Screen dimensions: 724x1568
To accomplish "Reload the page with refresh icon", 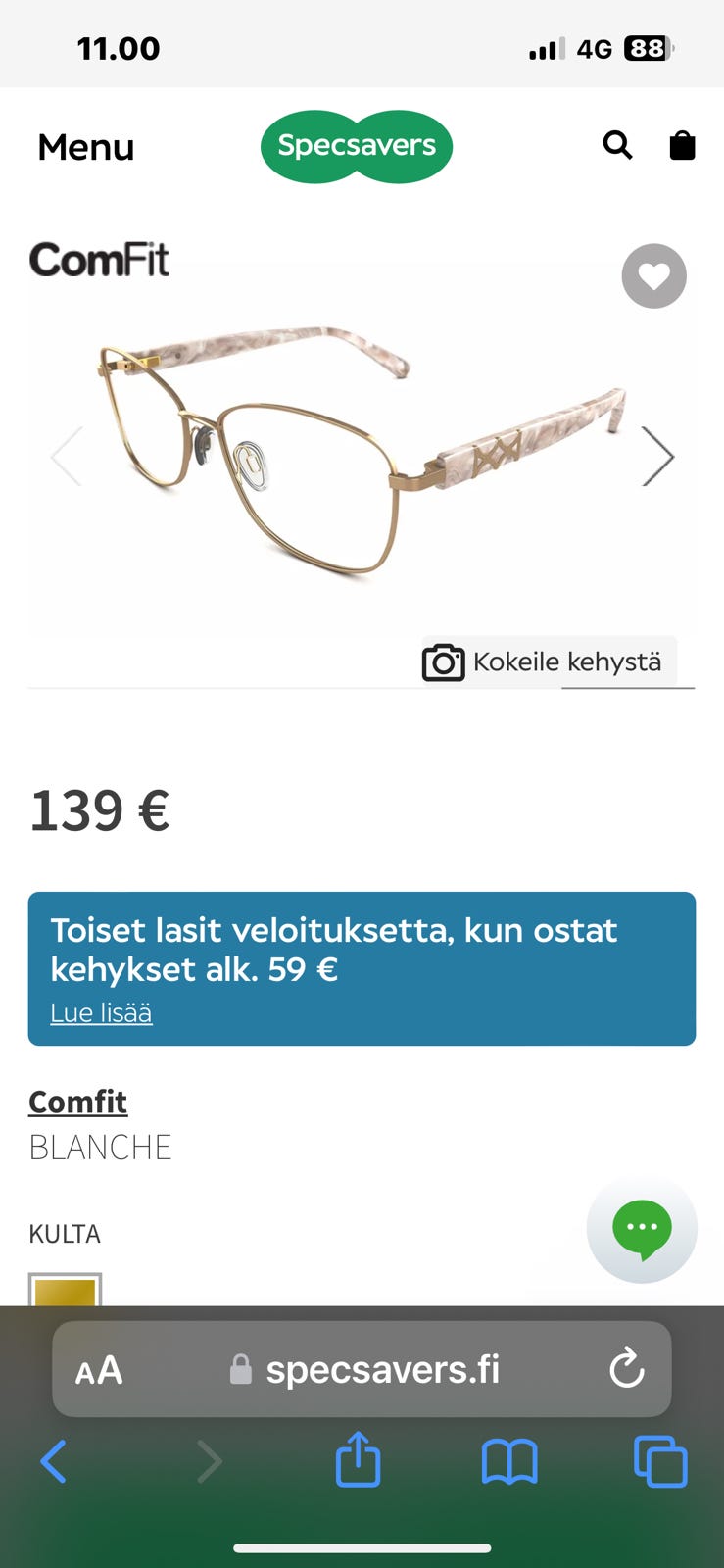I will tap(627, 1370).
